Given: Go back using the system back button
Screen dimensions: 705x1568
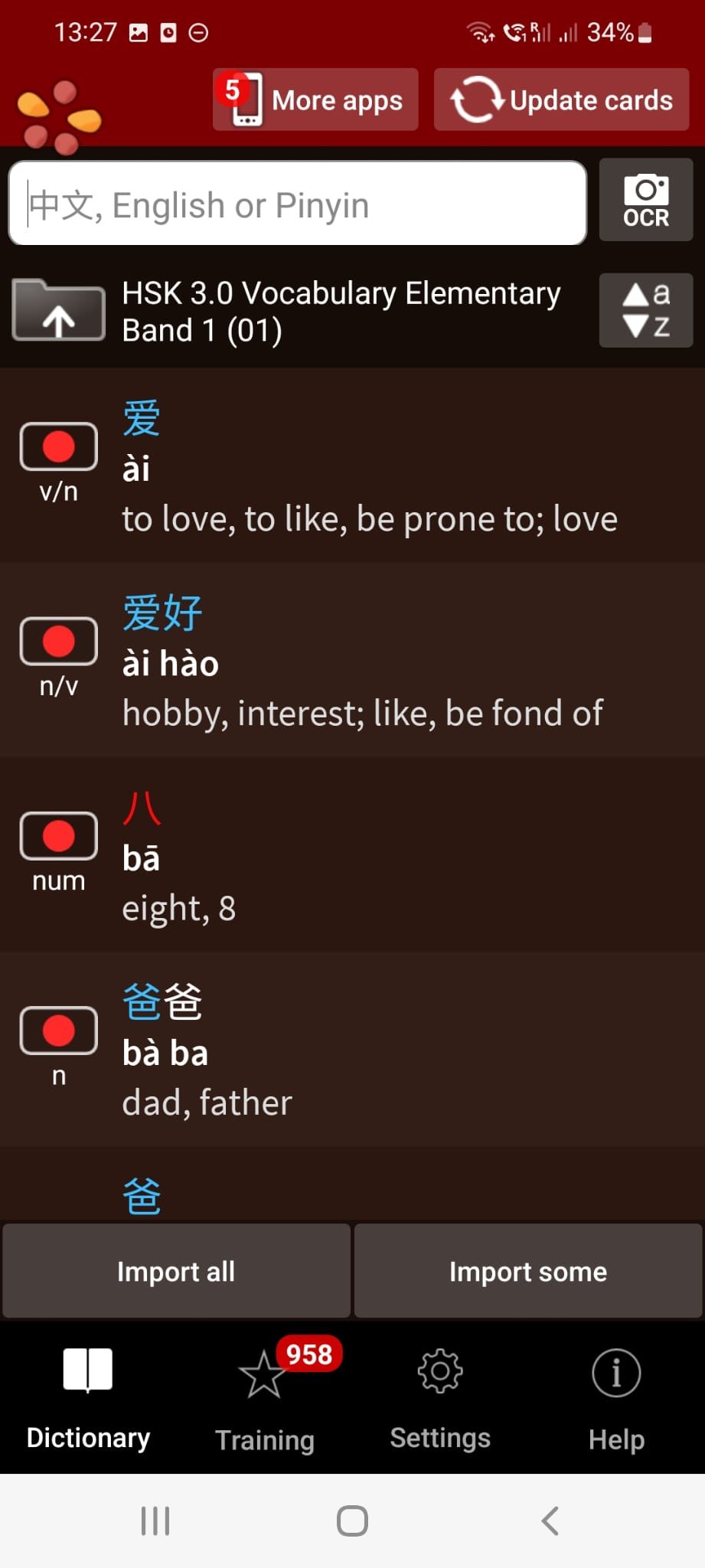Looking at the screenshot, I should coord(550,1521).
